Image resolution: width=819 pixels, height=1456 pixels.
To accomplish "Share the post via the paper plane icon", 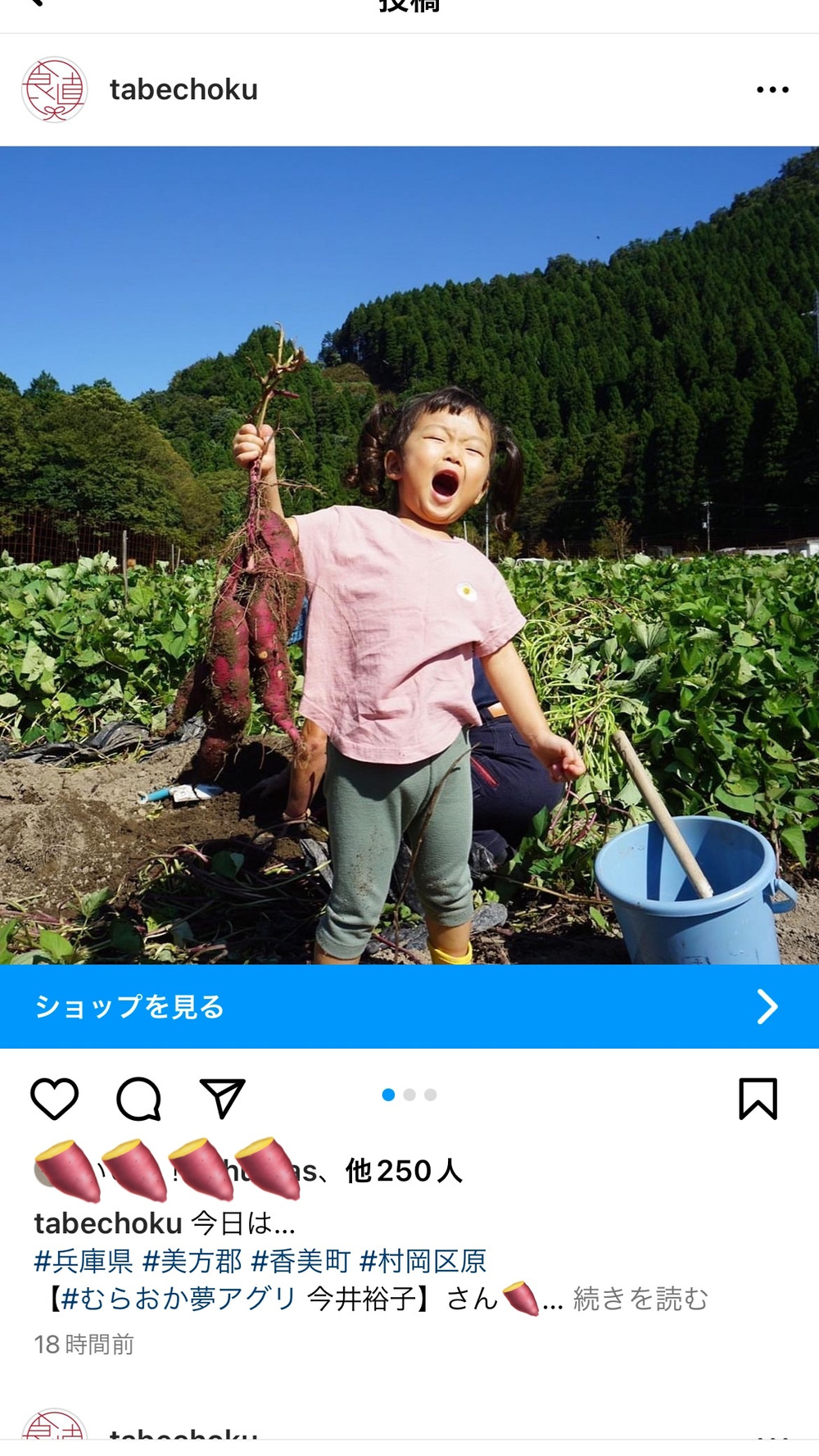I will tap(223, 1098).
